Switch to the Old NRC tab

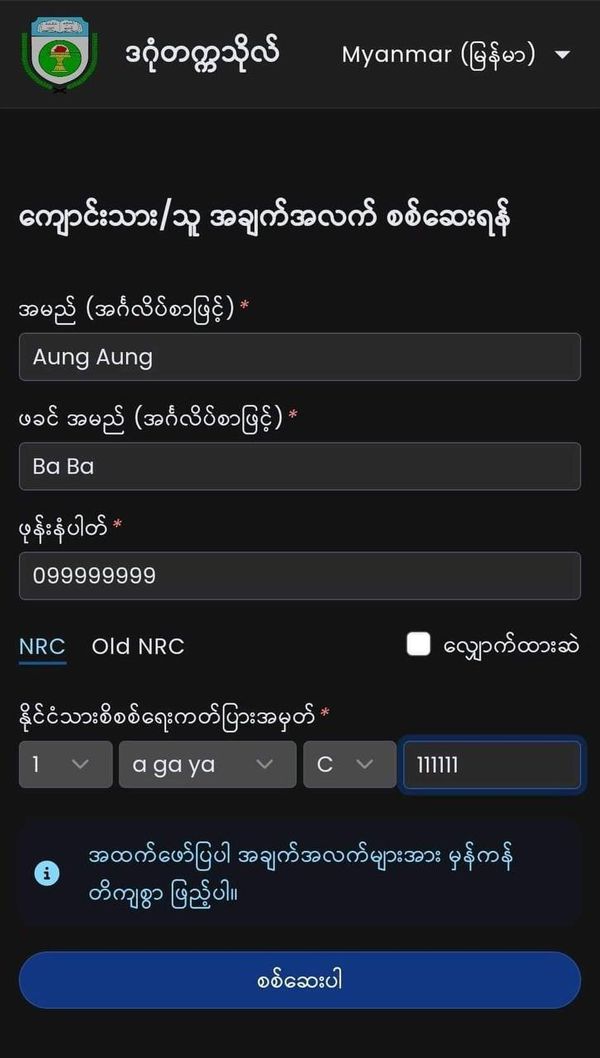(x=138, y=647)
